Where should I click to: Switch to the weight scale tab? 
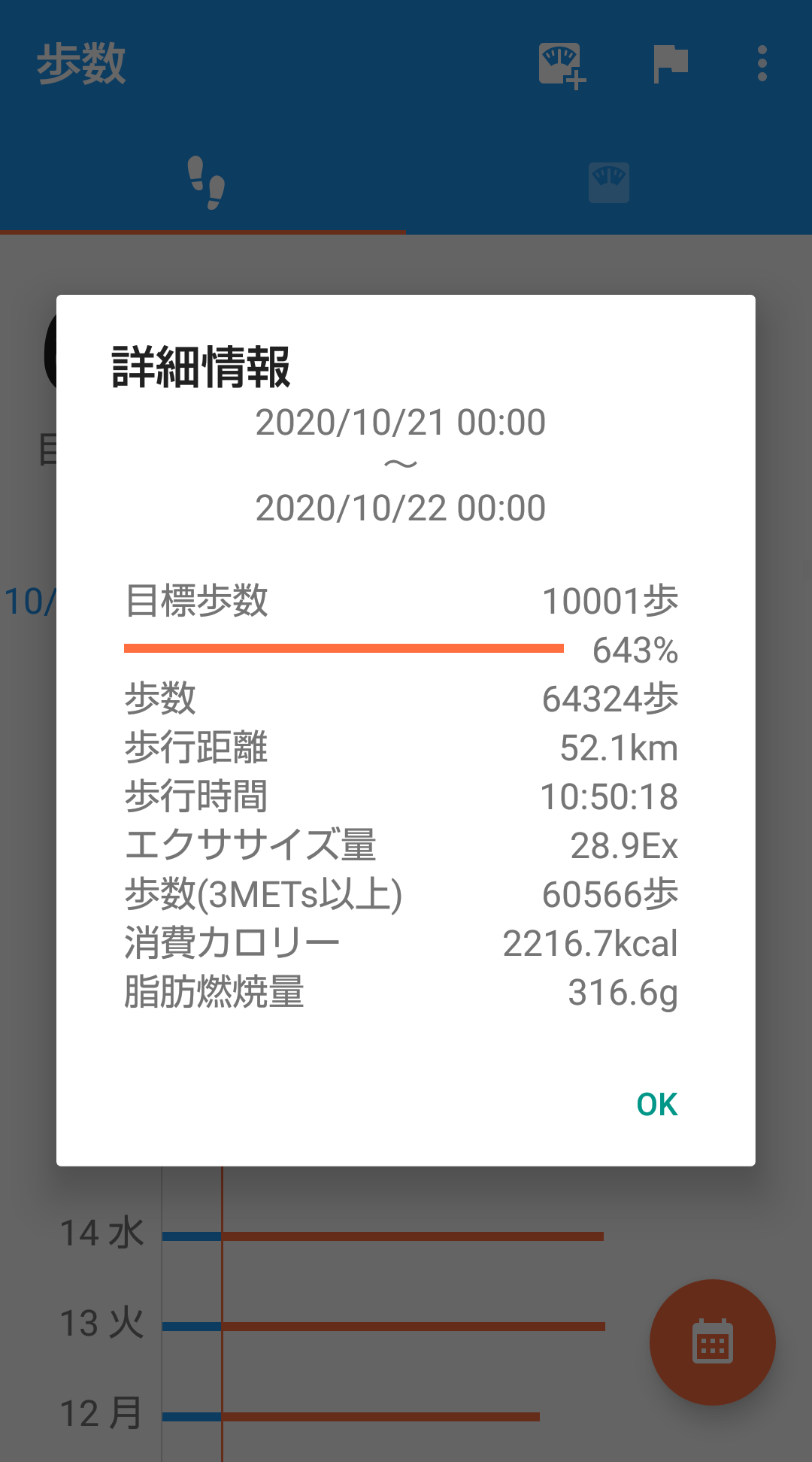608,182
